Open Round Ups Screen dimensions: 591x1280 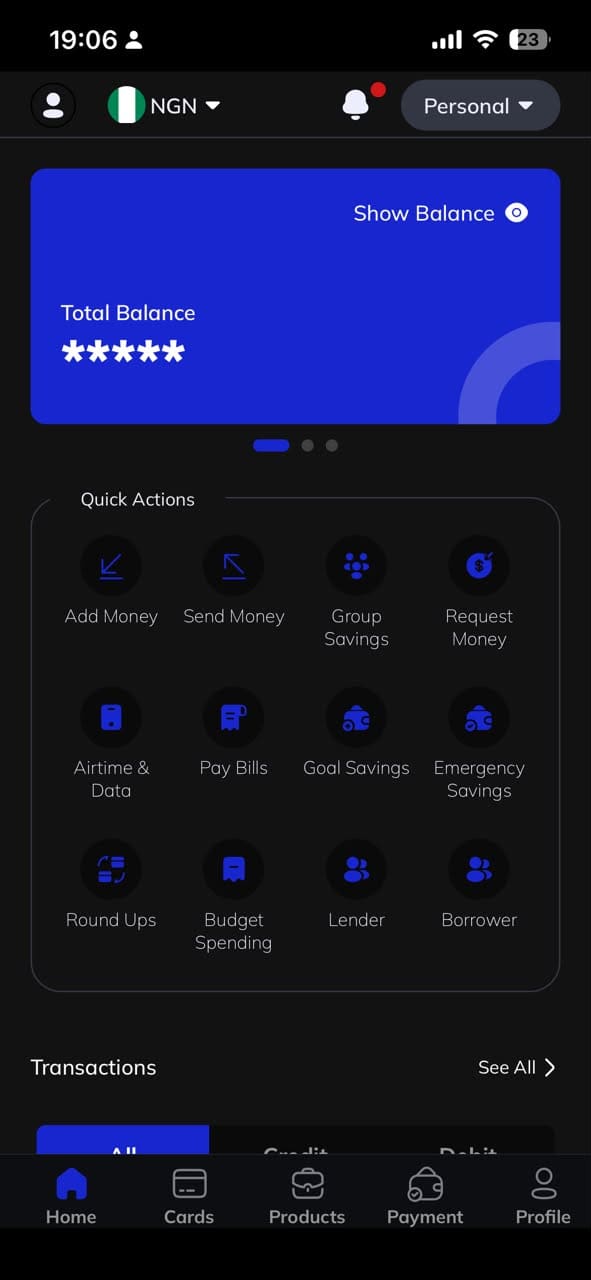(111, 885)
